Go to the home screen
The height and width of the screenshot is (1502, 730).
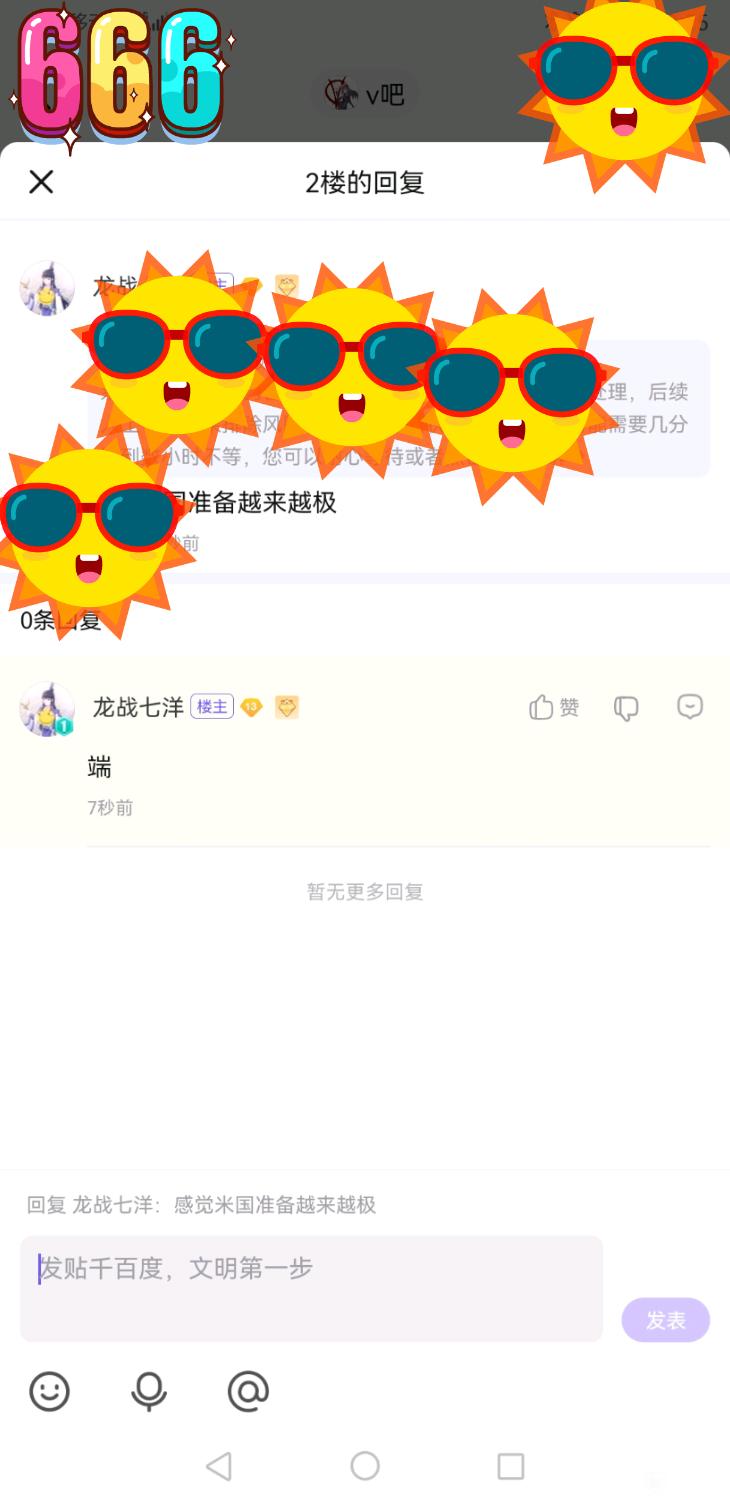tap(365, 1466)
